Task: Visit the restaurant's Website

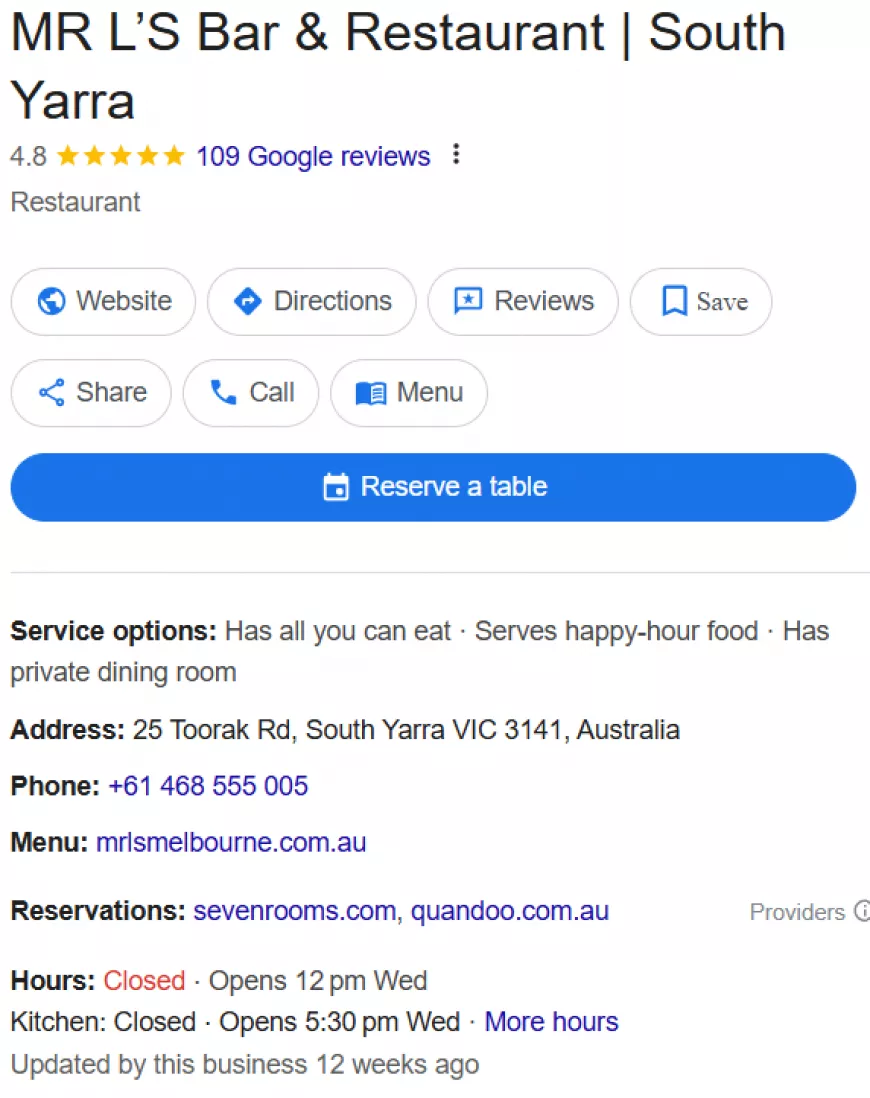Action: (103, 301)
